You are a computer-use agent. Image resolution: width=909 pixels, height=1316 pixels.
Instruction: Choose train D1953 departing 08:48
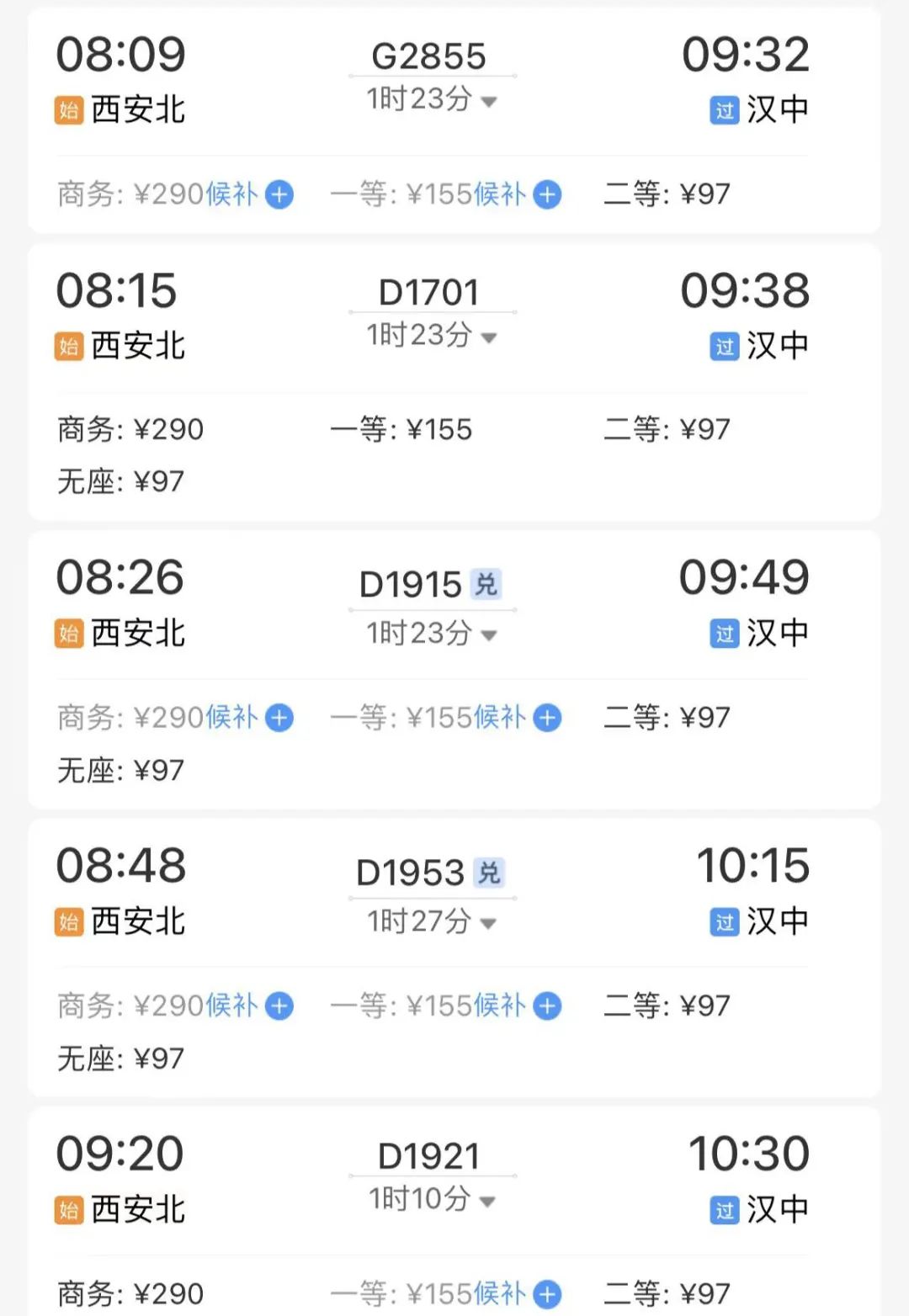coord(411,873)
